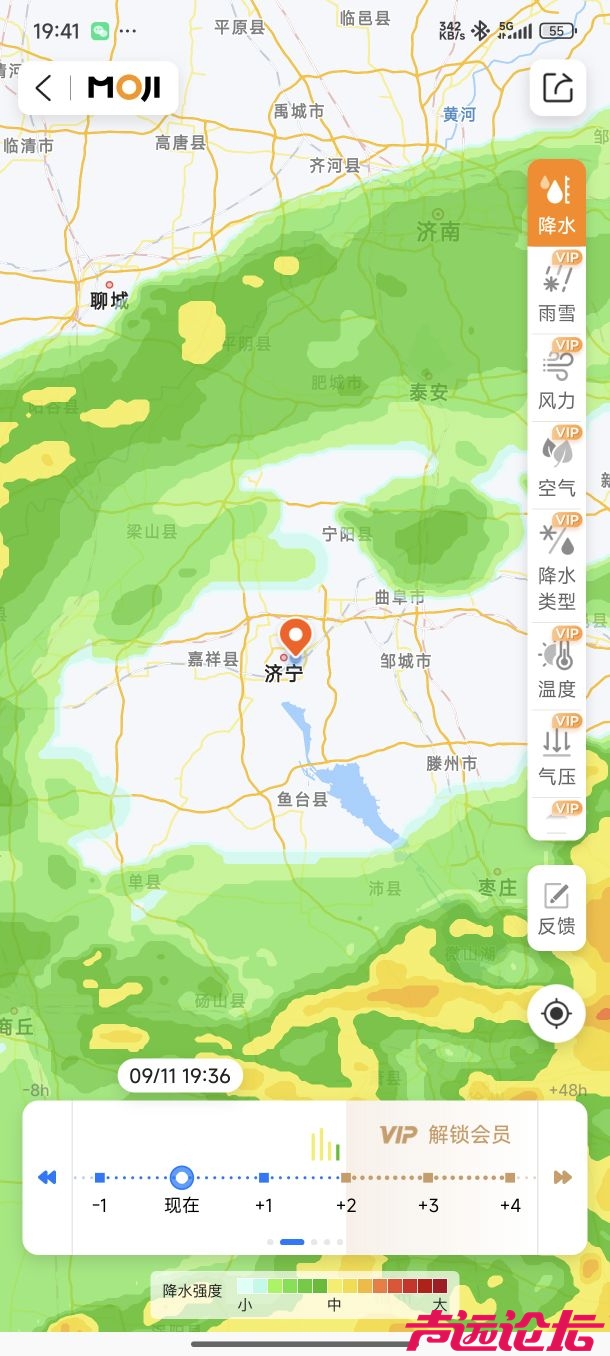Image resolution: width=610 pixels, height=1356 pixels.
Task: Select the +4 hour VIP marker
Action: point(510,1178)
